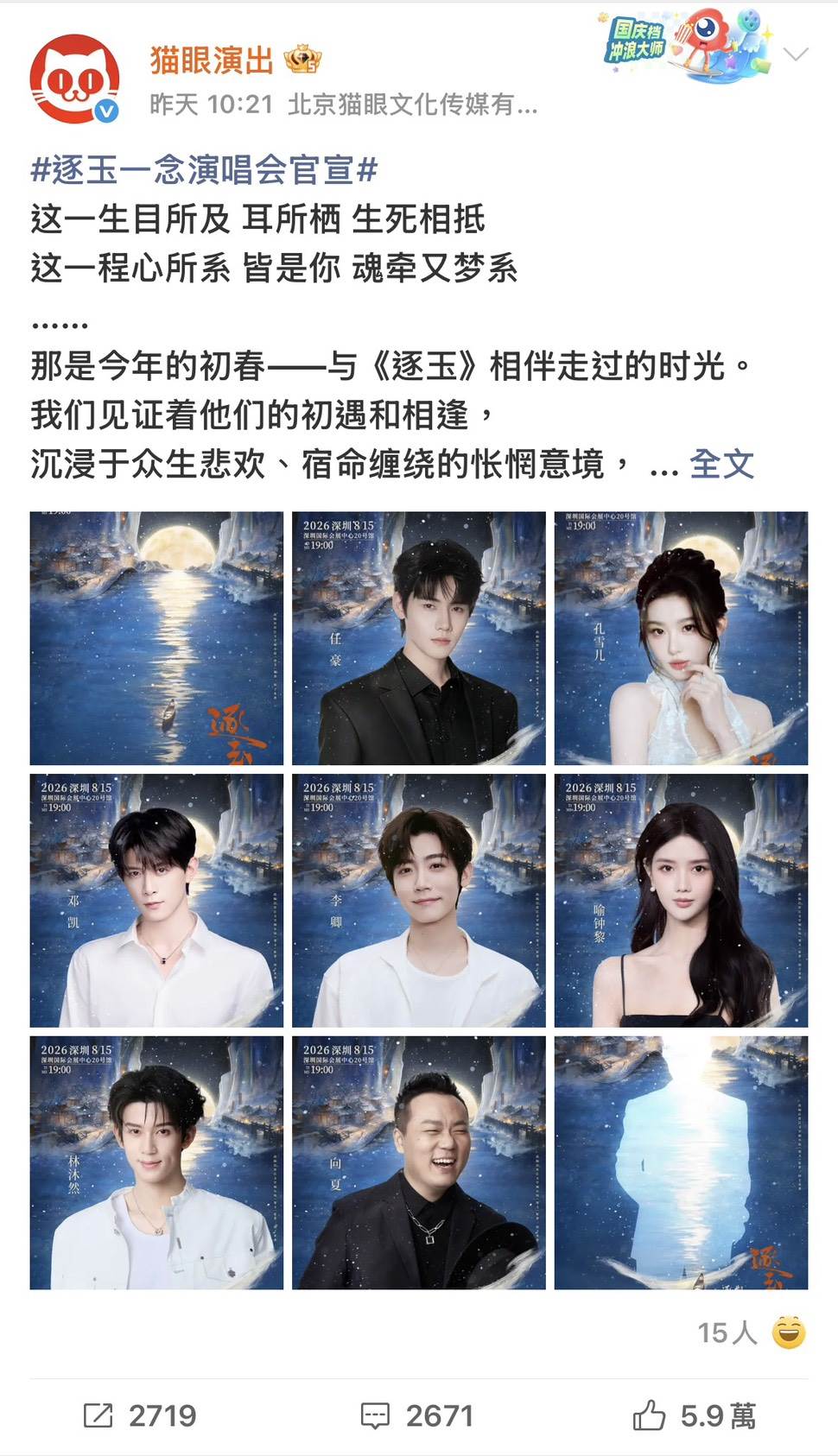Image resolution: width=838 pixels, height=1456 pixels.
Task: Open the 2671 comments
Action: click(417, 1416)
